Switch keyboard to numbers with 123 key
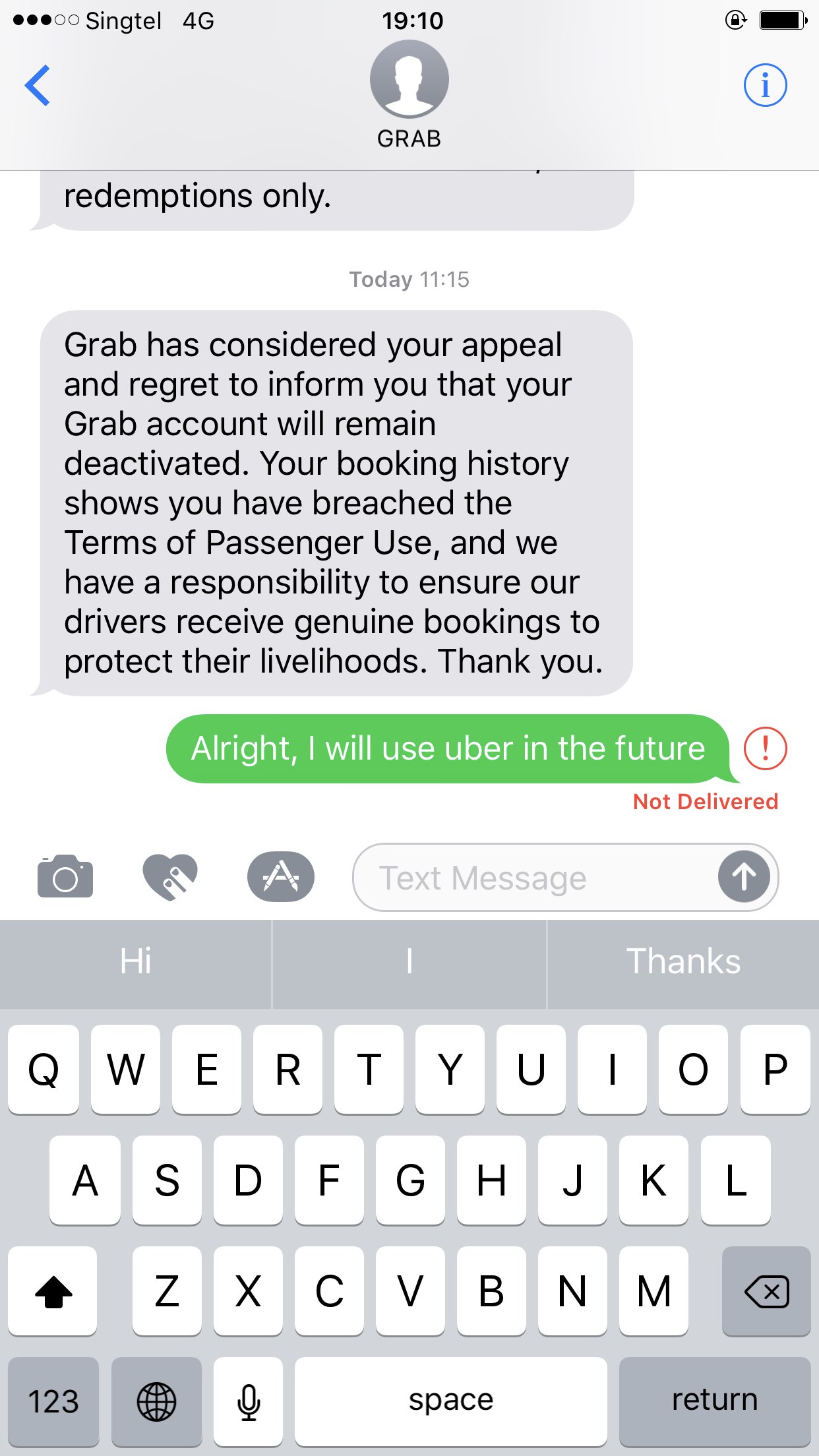This screenshot has height=1456, width=819. point(53,1401)
